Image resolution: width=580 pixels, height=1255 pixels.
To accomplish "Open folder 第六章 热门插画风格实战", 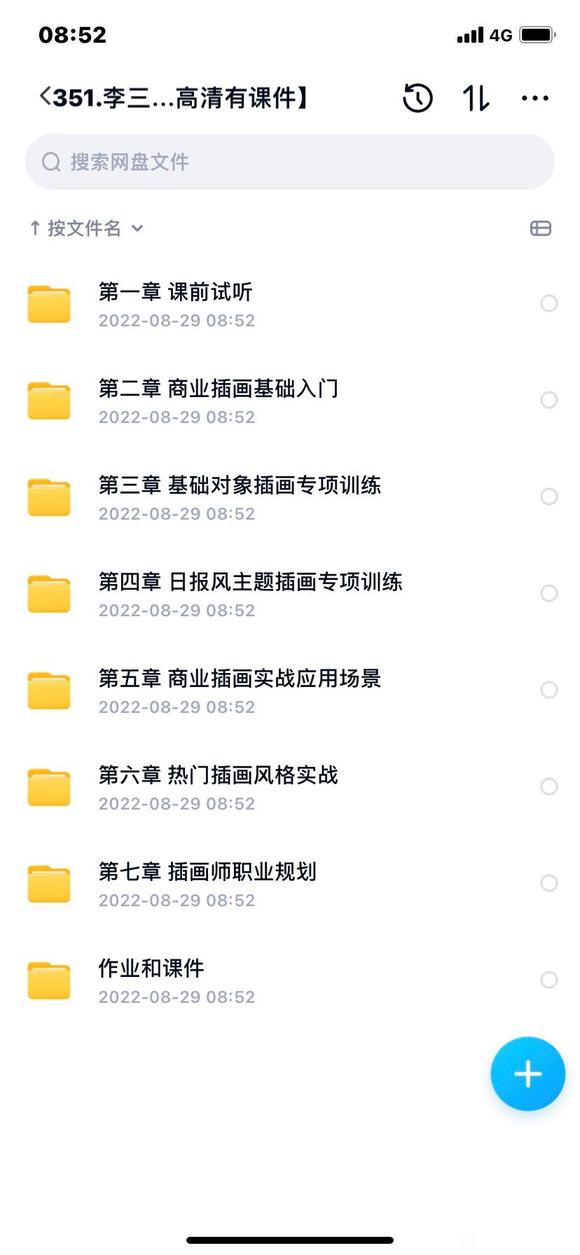I will tap(290, 788).
